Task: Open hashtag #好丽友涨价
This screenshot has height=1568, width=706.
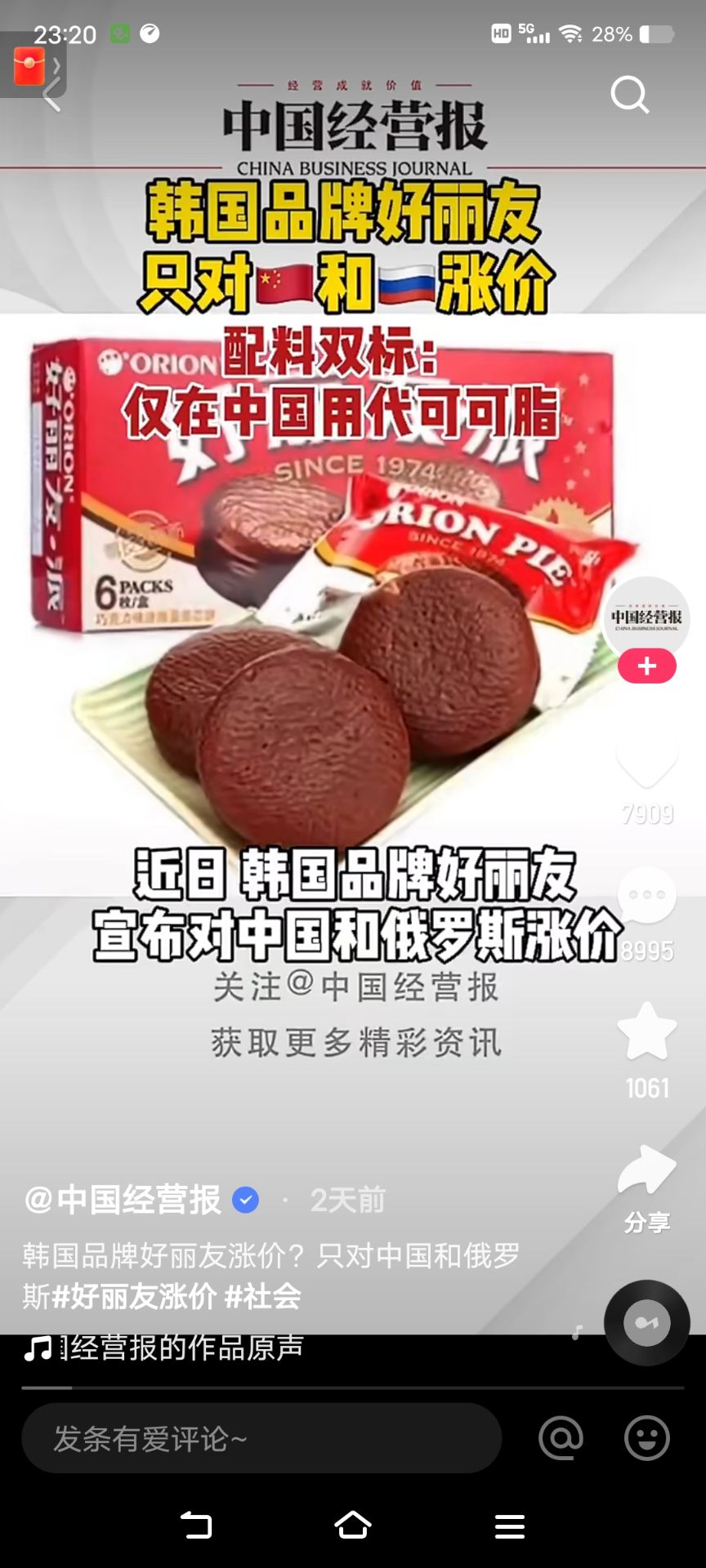Action: tap(135, 1296)
